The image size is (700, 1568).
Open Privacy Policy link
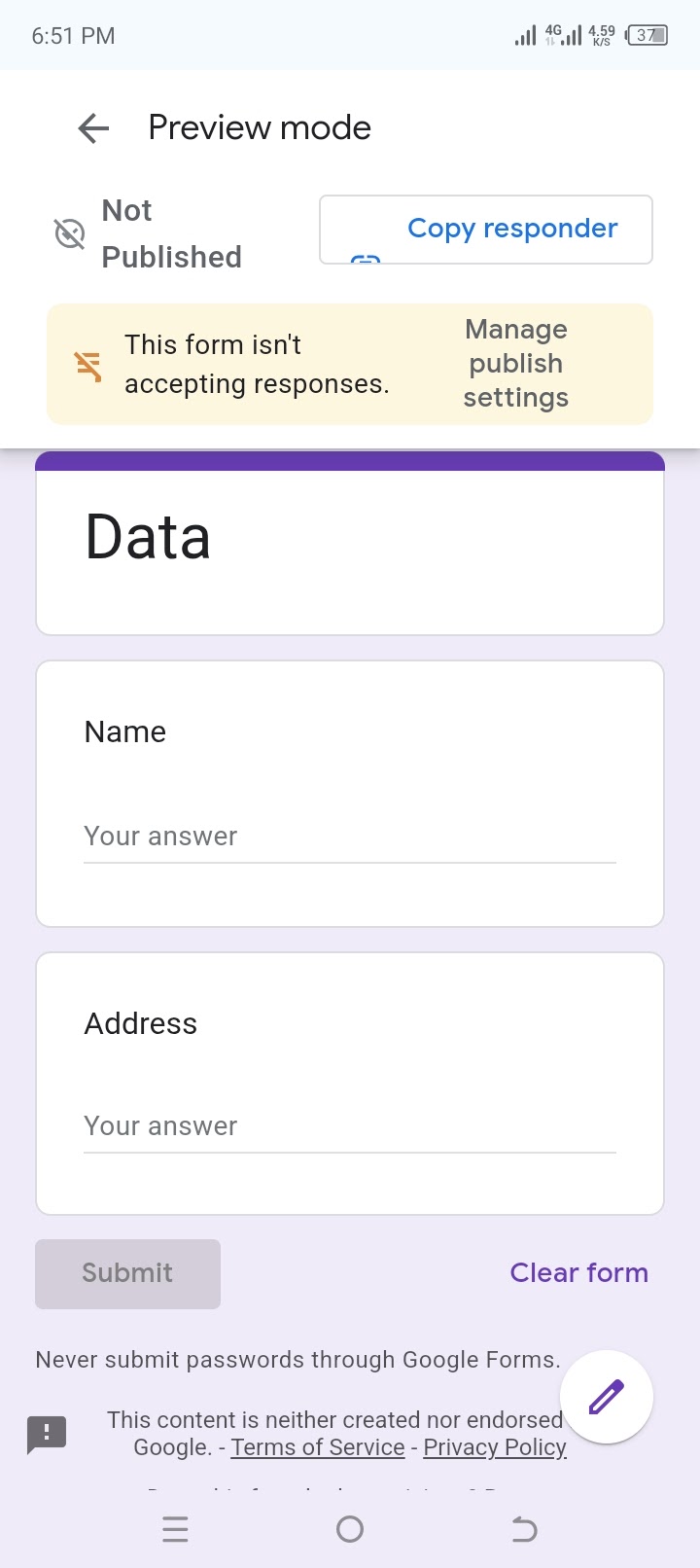[x=495, y=1447]
